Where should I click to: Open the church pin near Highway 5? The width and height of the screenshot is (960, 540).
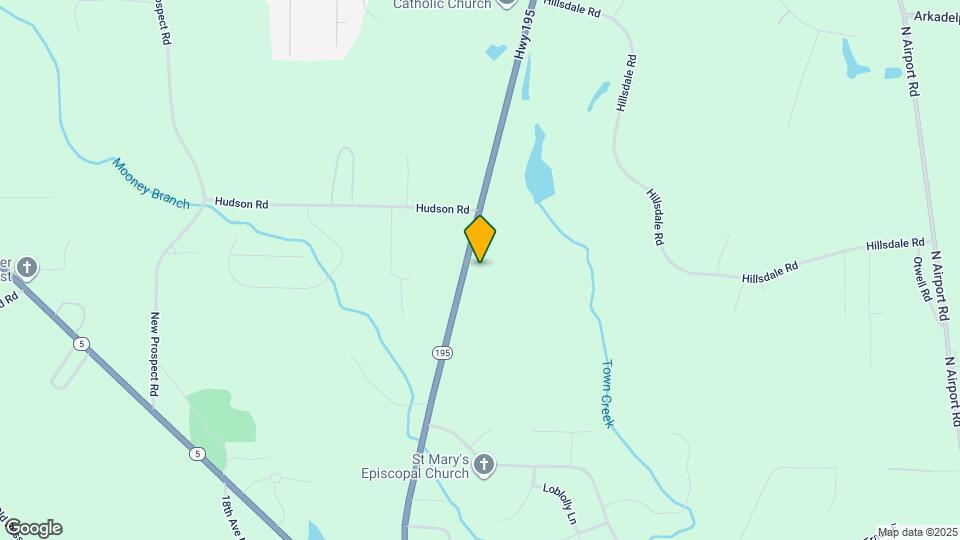[x=27, y=267]
